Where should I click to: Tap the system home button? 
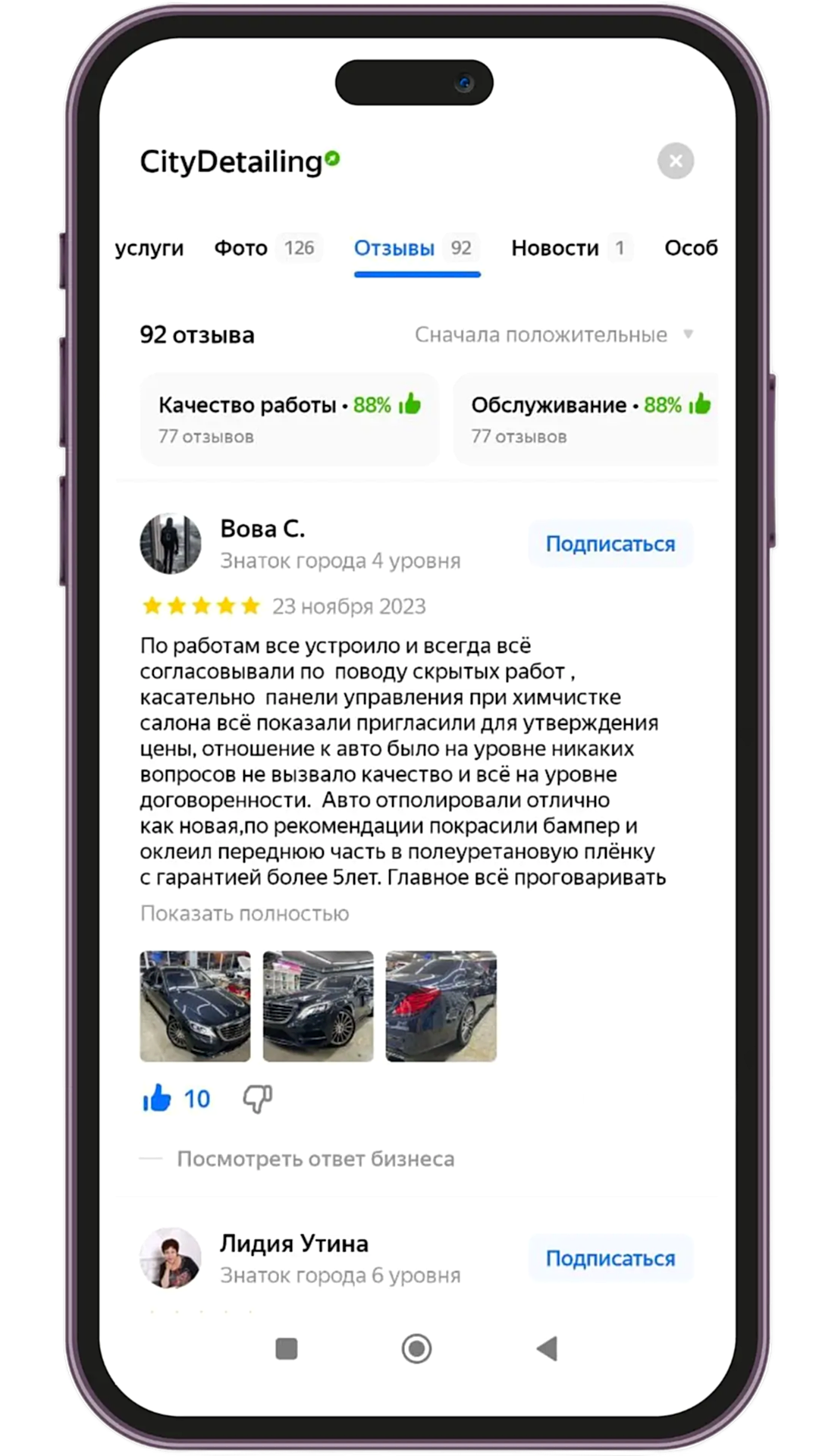pos(416,1348)
